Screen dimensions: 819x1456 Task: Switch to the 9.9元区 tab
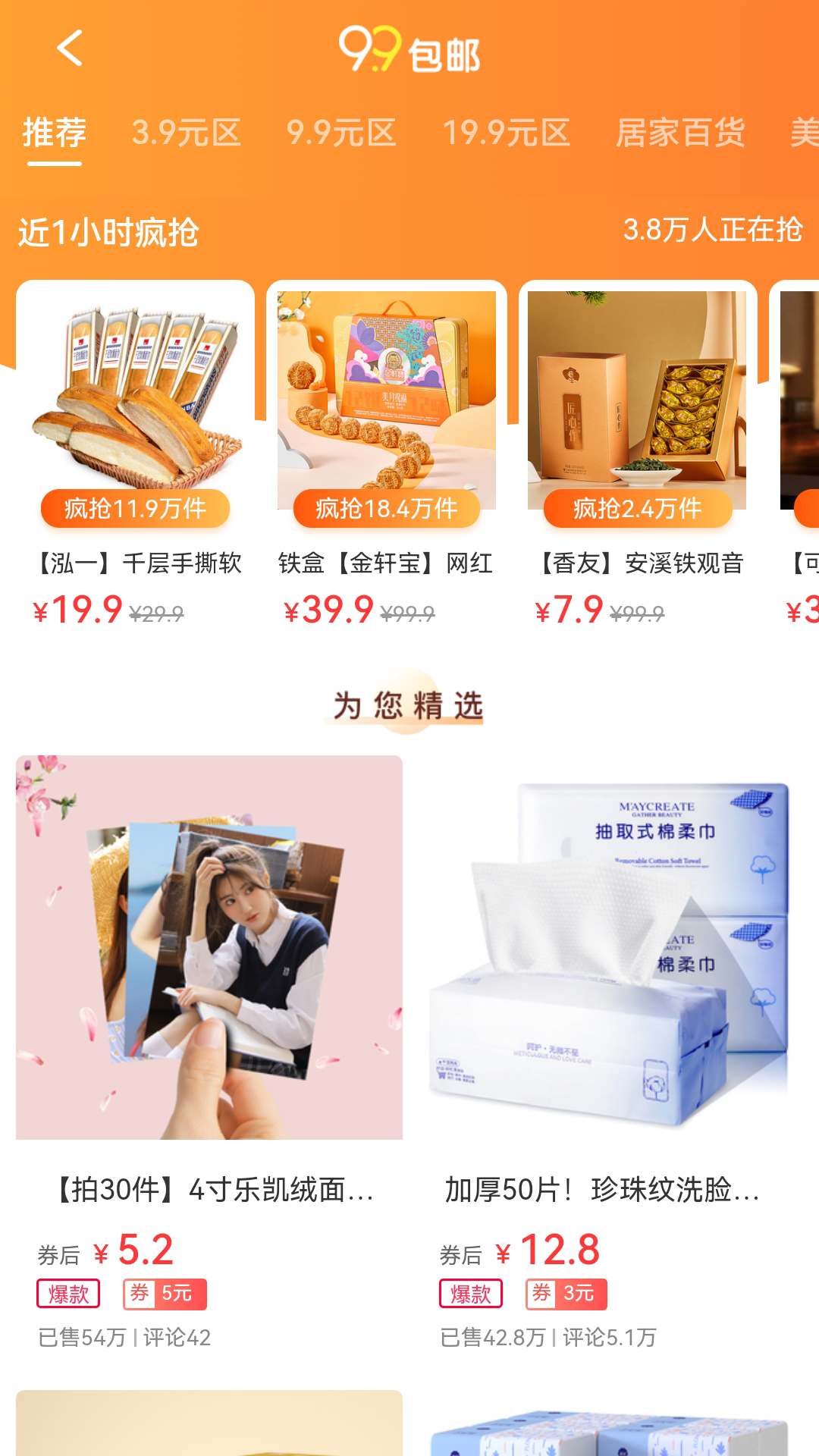point(341,133)
